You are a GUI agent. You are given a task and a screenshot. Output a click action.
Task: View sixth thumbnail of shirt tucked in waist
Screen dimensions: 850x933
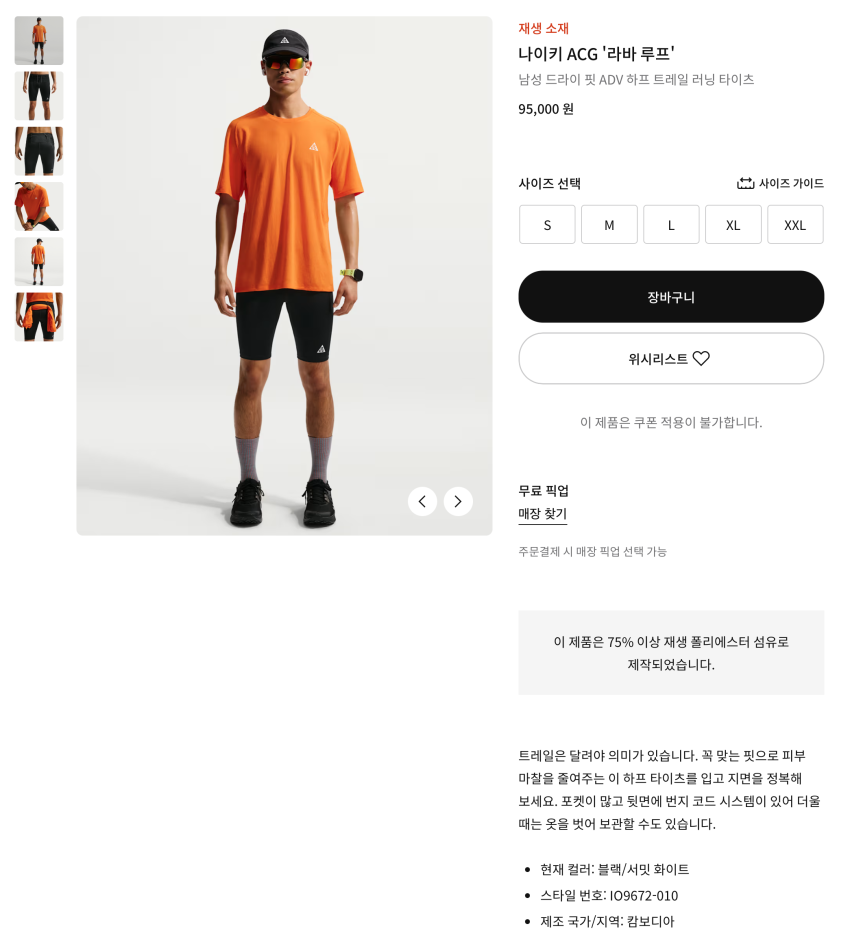click(x=39, y=317)
